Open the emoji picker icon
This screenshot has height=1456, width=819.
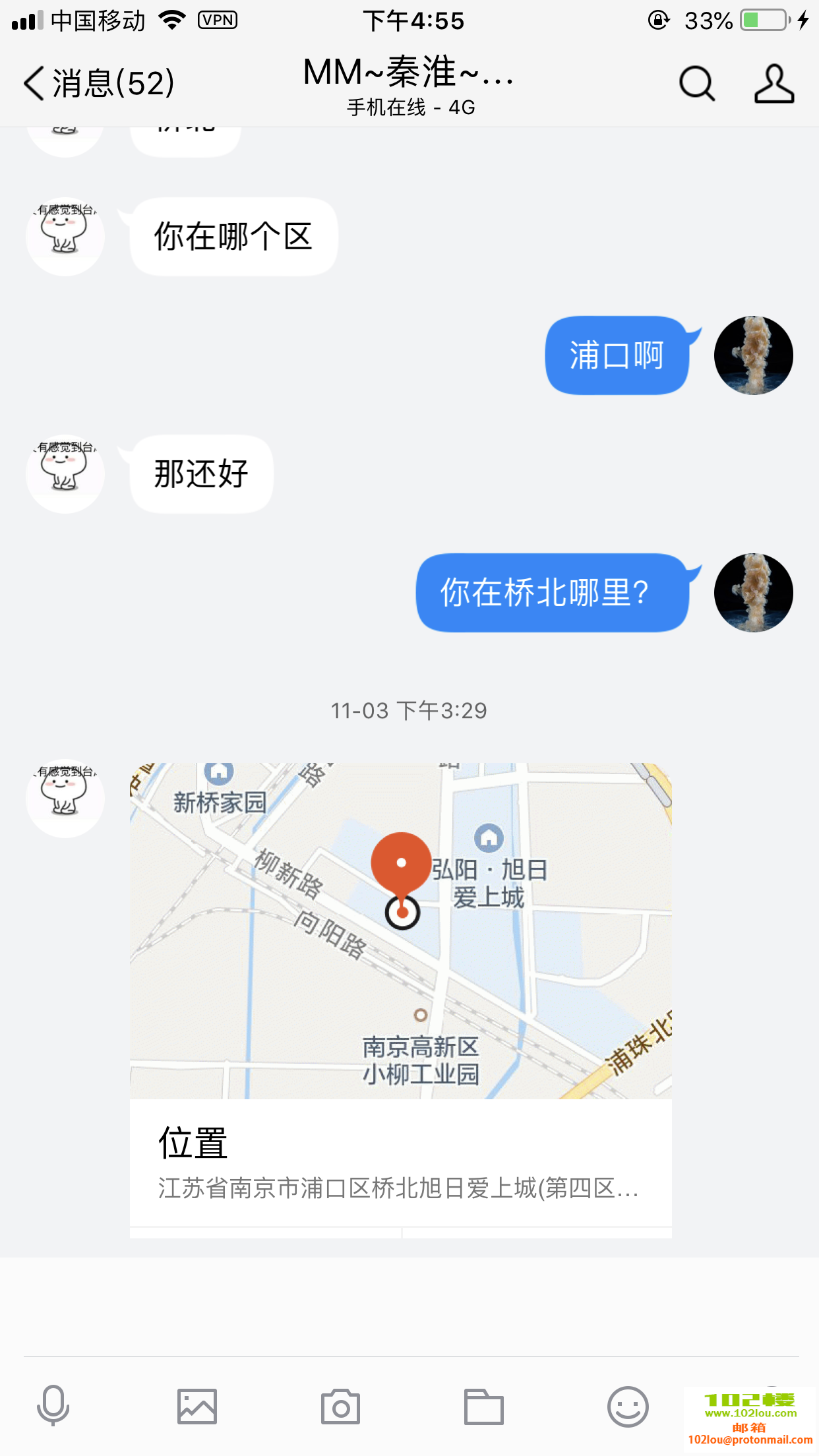point(628,1406)
